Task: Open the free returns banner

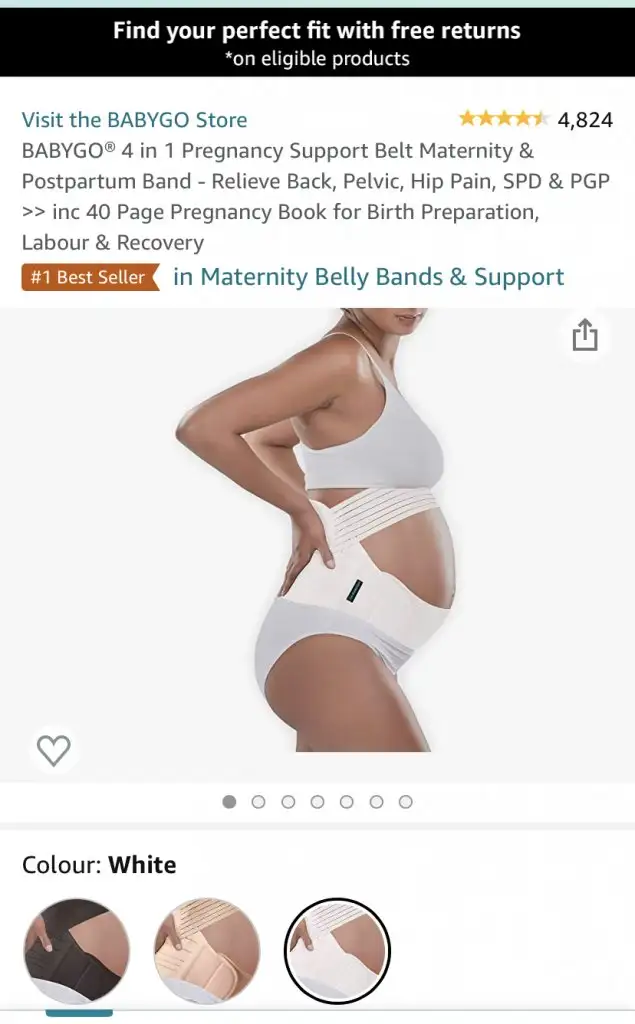Action: click(x=318, y=43)
